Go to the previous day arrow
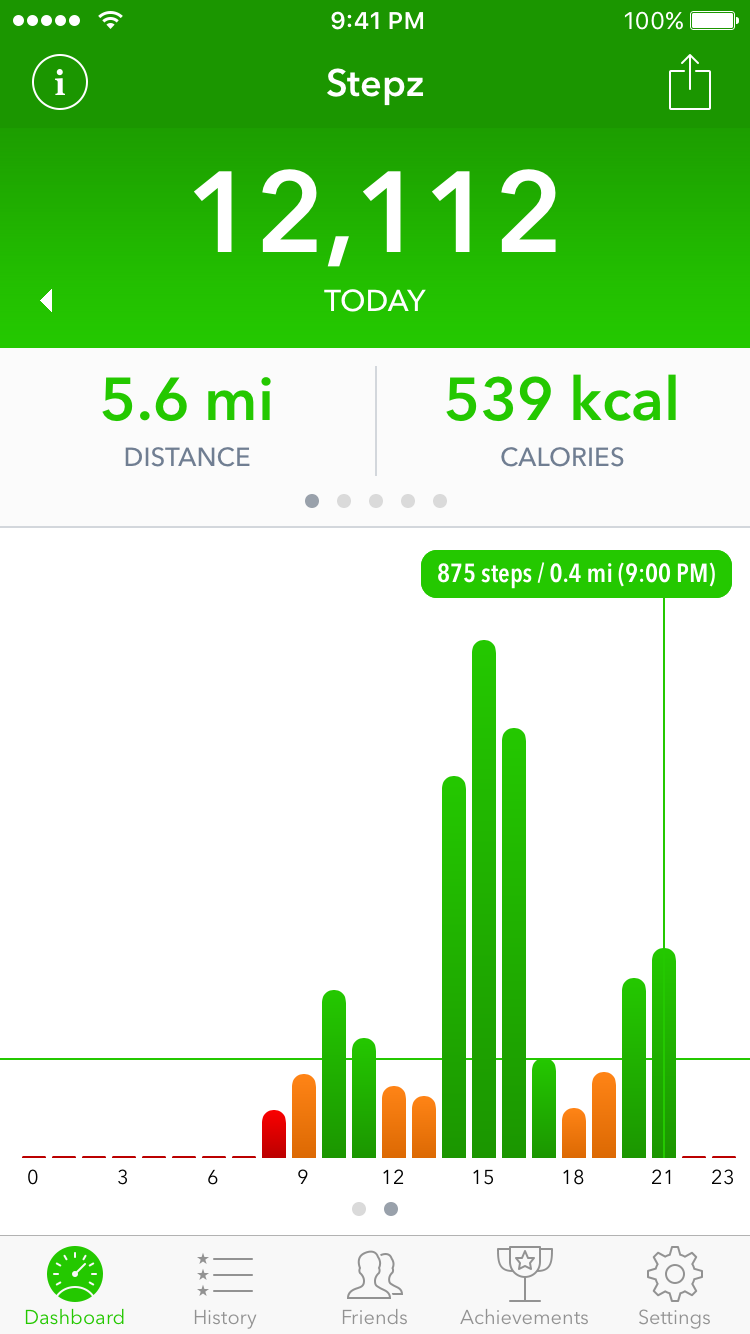 coord(46,300)
